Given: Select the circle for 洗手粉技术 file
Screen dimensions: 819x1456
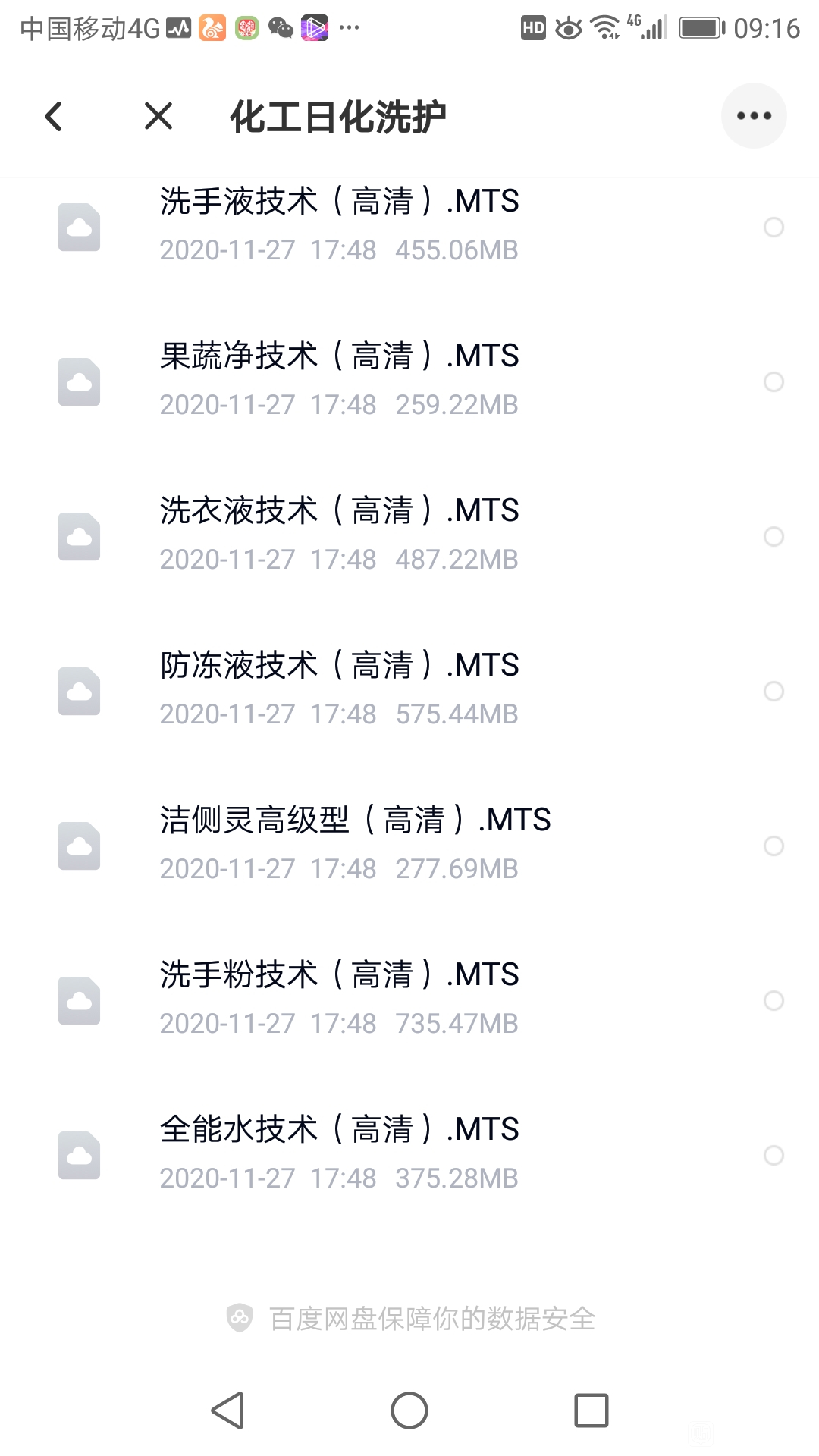Looking at the screenshot, I should [x=773, y=1000].
